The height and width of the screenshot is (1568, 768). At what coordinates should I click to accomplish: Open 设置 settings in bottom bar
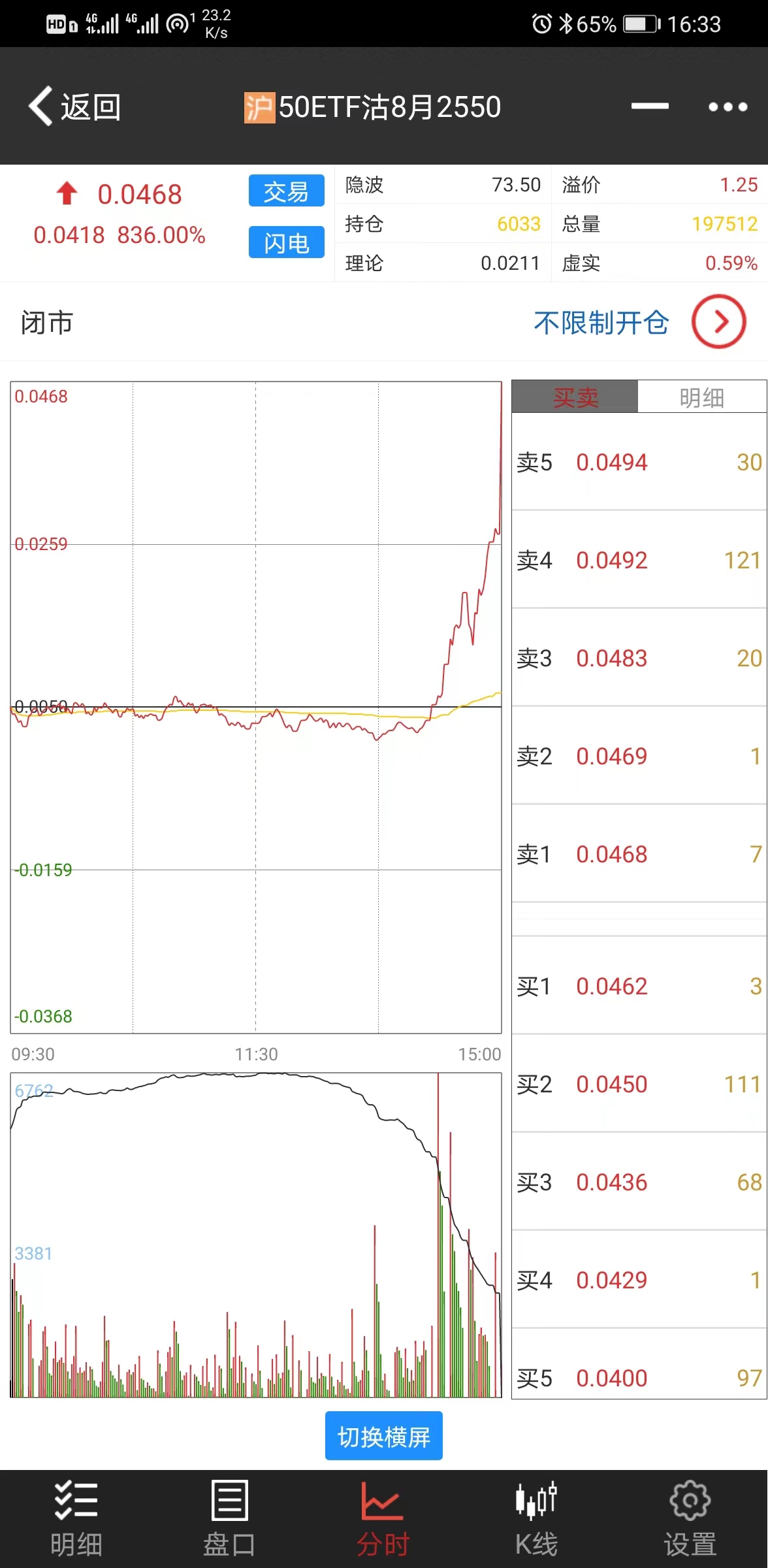pos(690,1520)
